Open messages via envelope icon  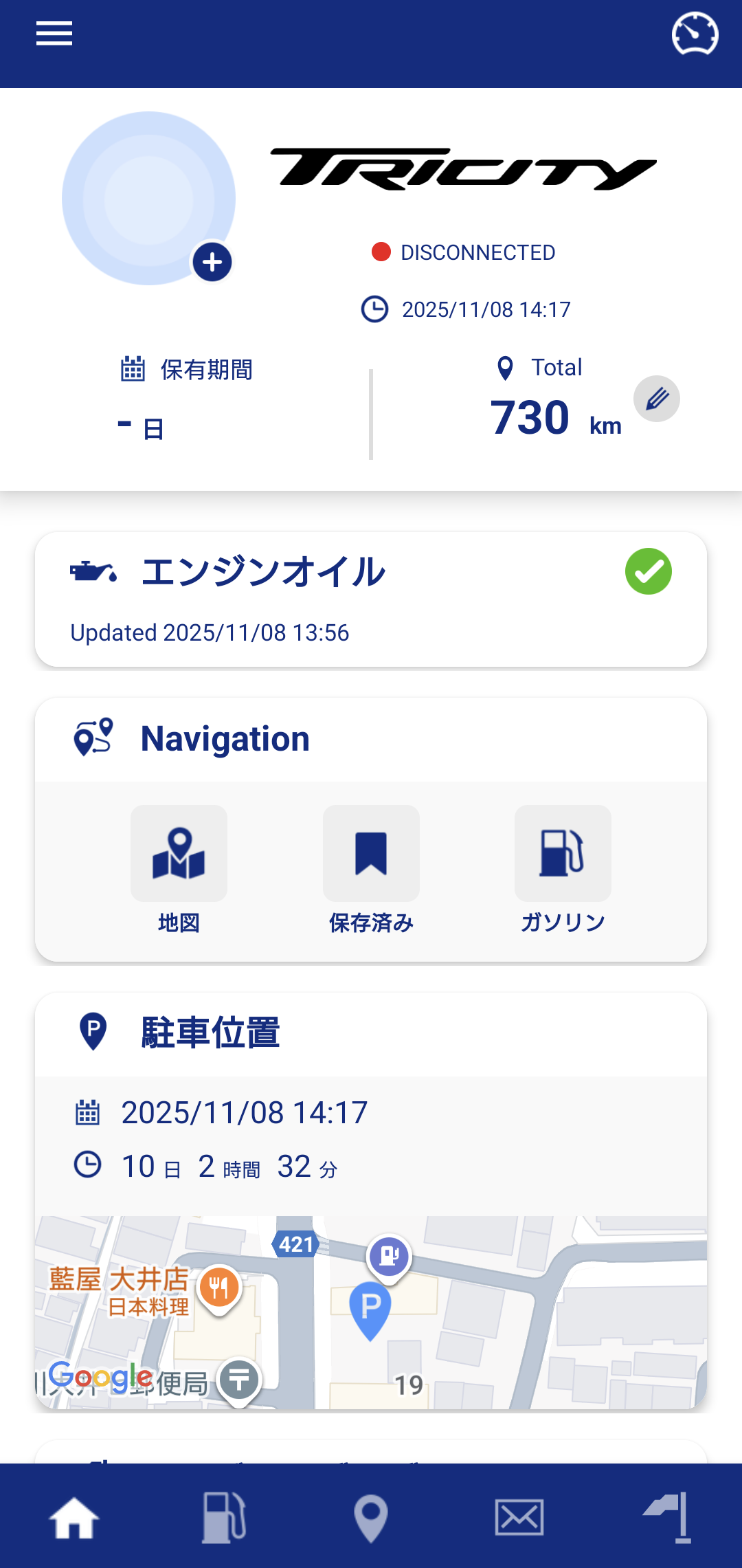tap(519, 1518)
